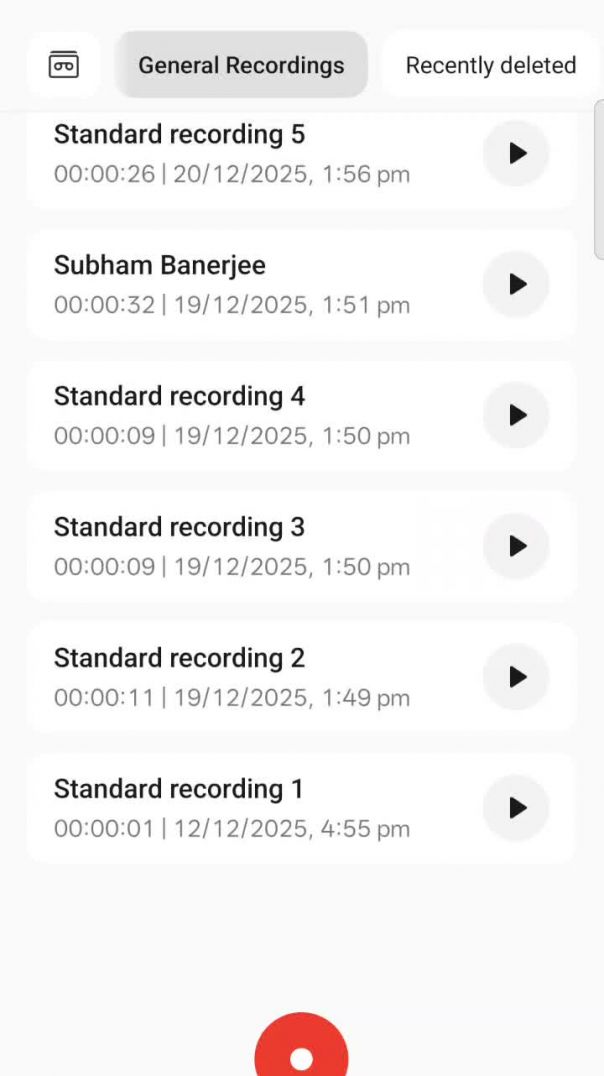Play Standard recording 5
604x1076 pixels.
(x=516, y=153)
